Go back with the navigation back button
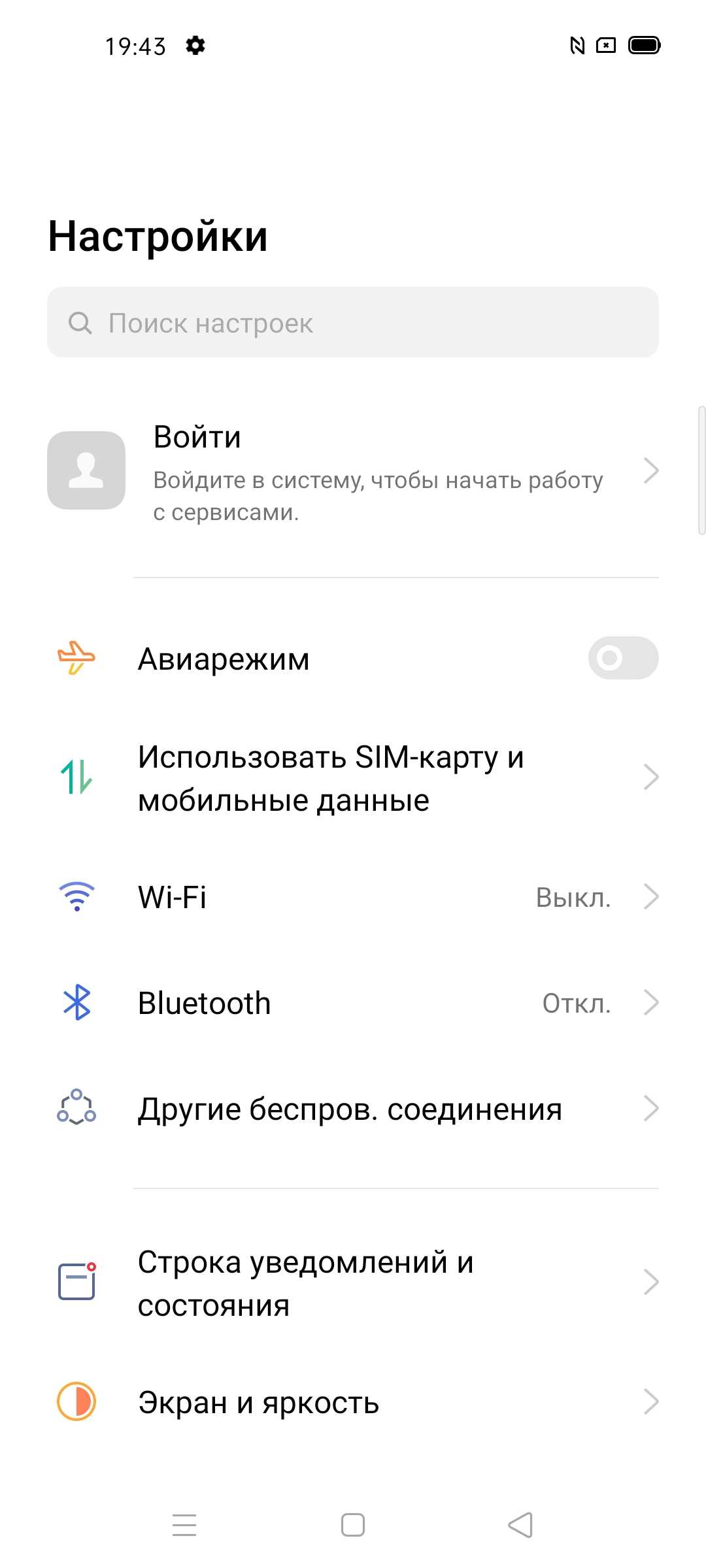Viewport: 706px width, 1568px height. pyautogui.click(x=520, y=1526)
